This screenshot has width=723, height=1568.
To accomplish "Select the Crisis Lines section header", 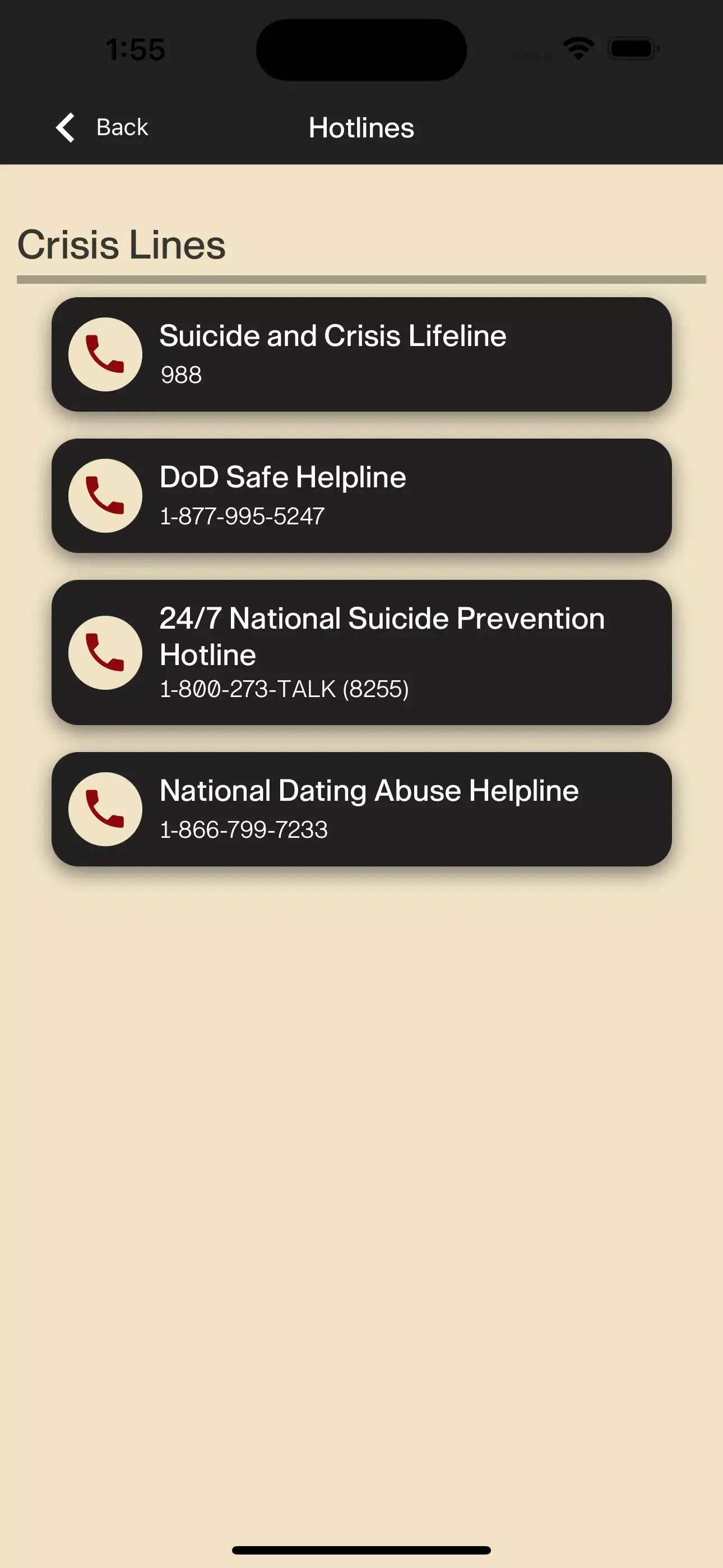I will pos(121,245).
